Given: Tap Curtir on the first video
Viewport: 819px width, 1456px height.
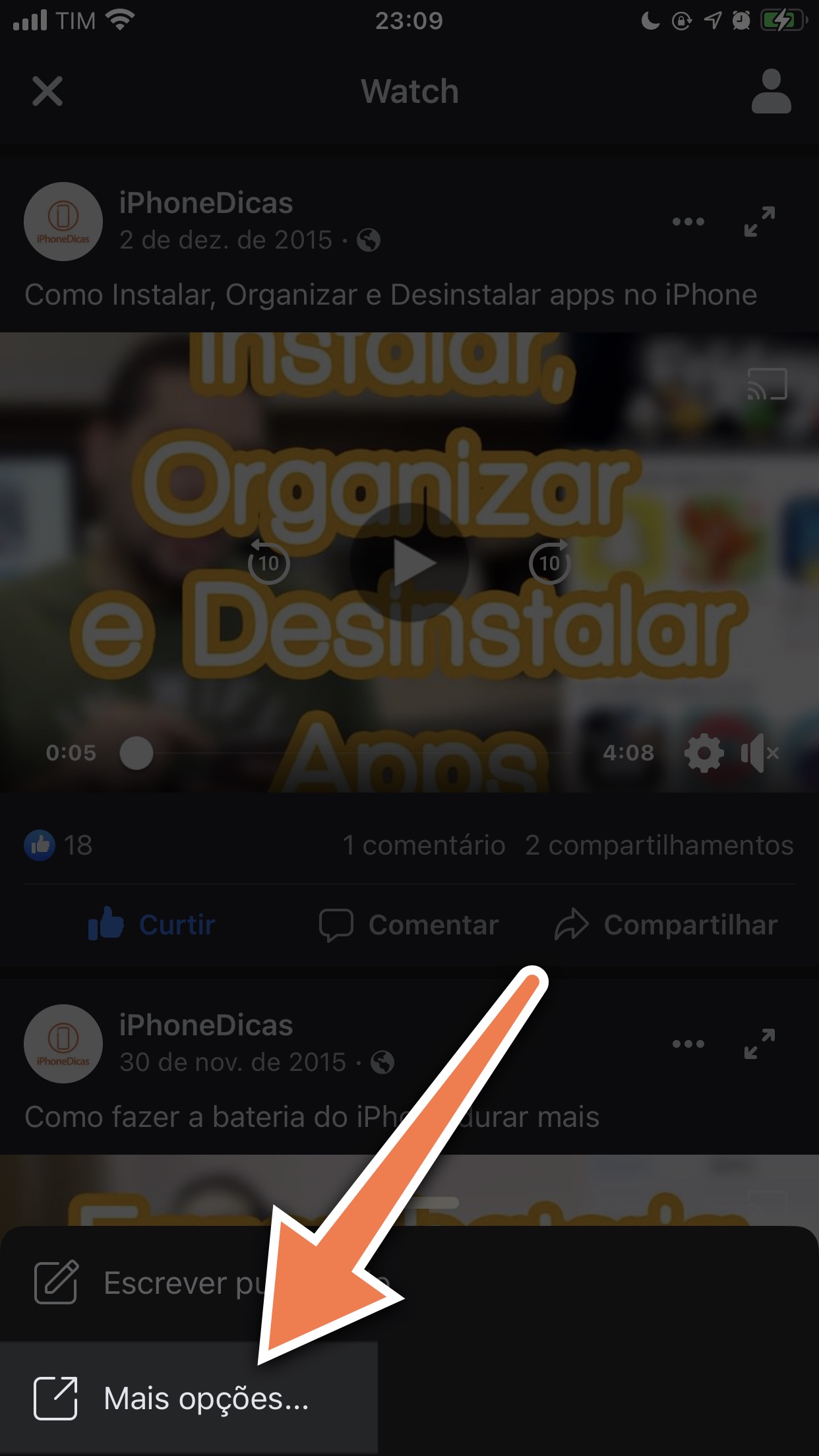Looking at the screenshot, I should coord(152,925).
